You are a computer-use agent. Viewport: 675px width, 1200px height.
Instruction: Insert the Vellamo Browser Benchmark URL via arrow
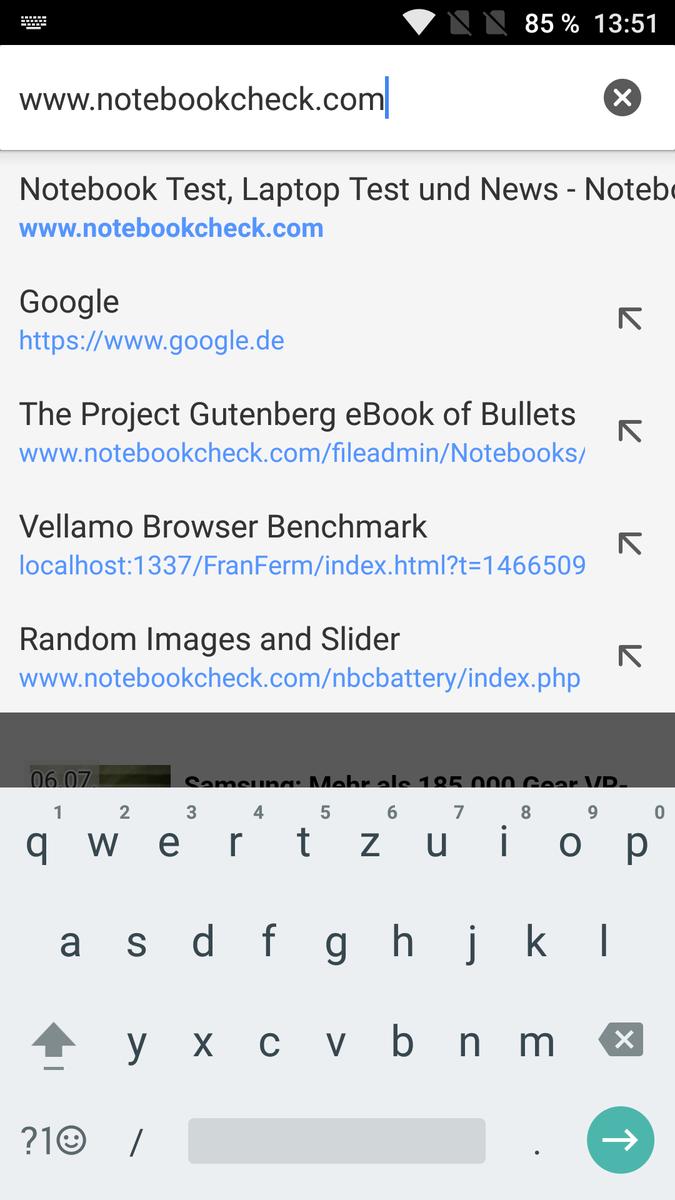click(629, 545)
